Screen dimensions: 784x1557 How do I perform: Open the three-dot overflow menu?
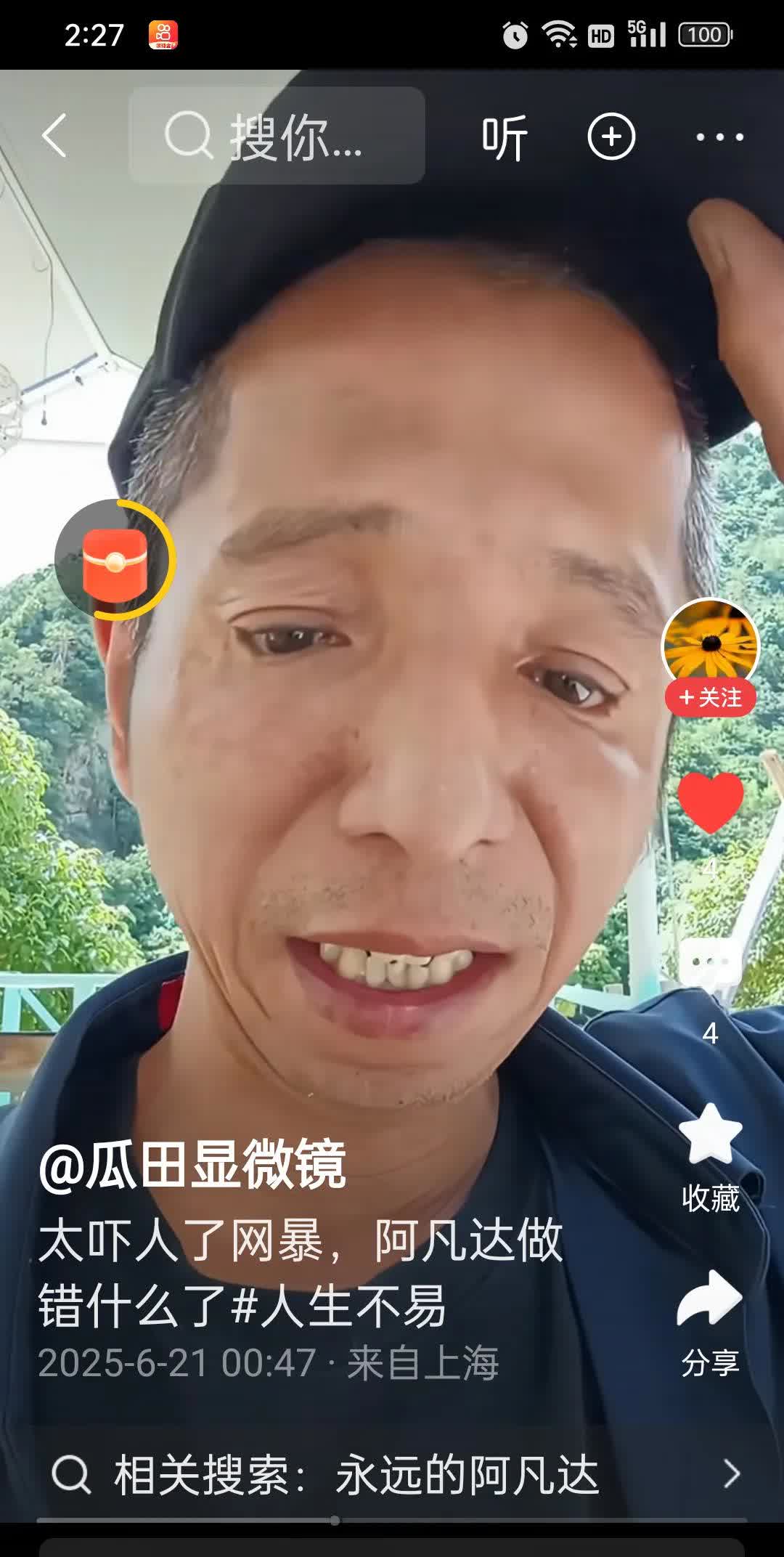719,137
